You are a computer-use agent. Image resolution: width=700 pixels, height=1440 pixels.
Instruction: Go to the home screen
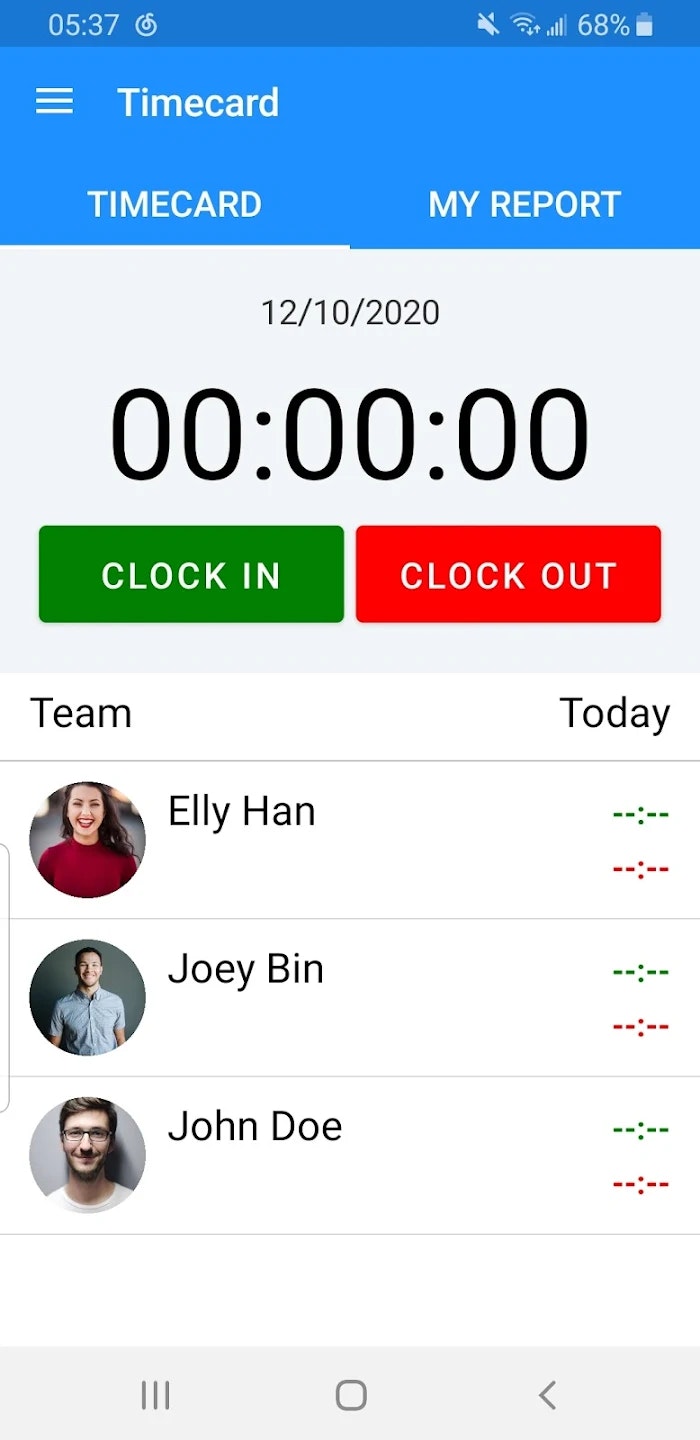pos(350,1395)
